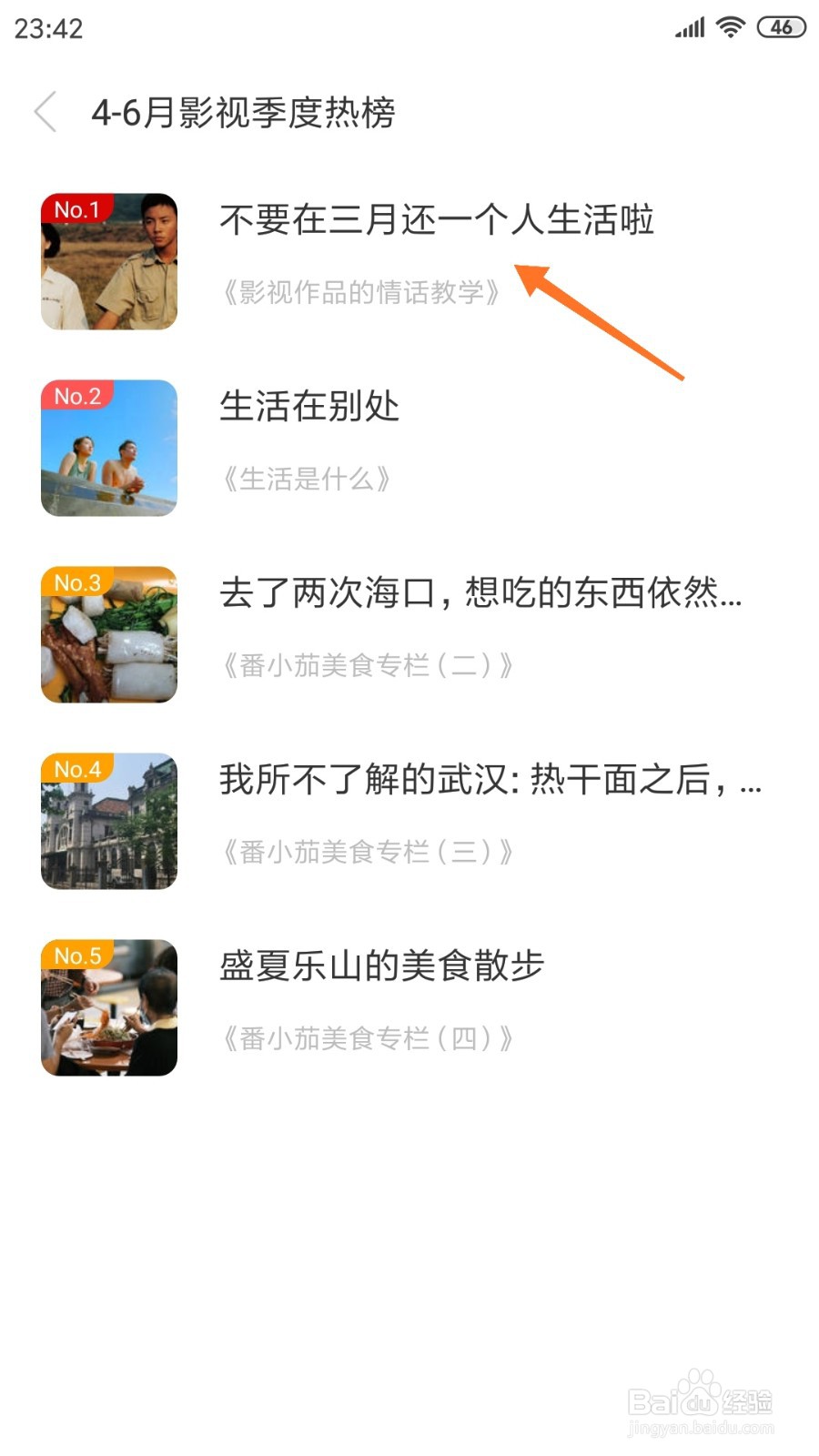Open the 盛夏乐山的美食散步 entry
Viewport: 819px width, 1456px height.
(383, 968)
